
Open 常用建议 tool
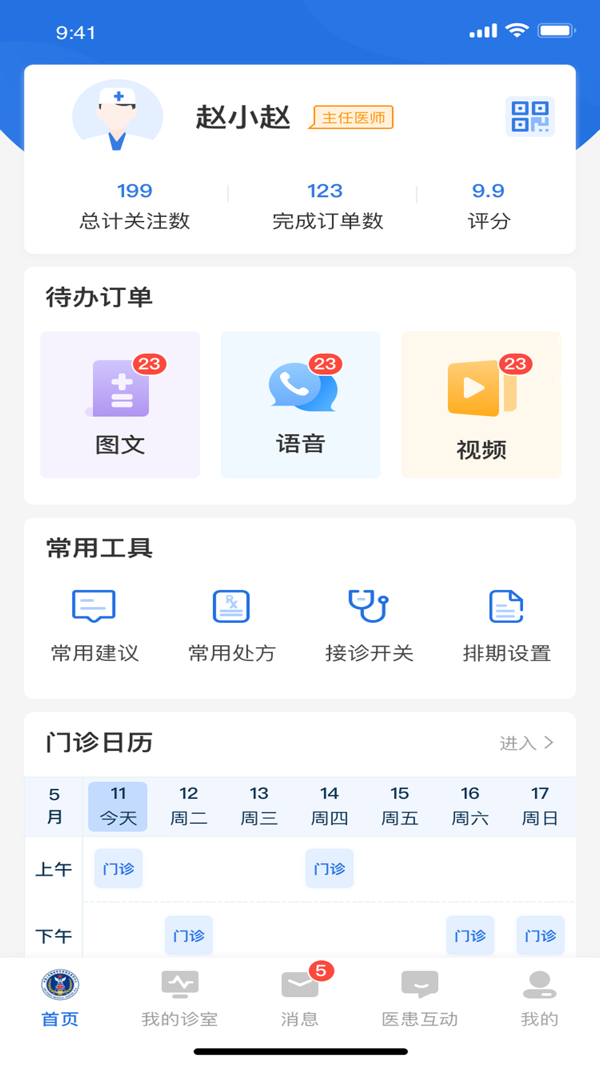point(94,626)
